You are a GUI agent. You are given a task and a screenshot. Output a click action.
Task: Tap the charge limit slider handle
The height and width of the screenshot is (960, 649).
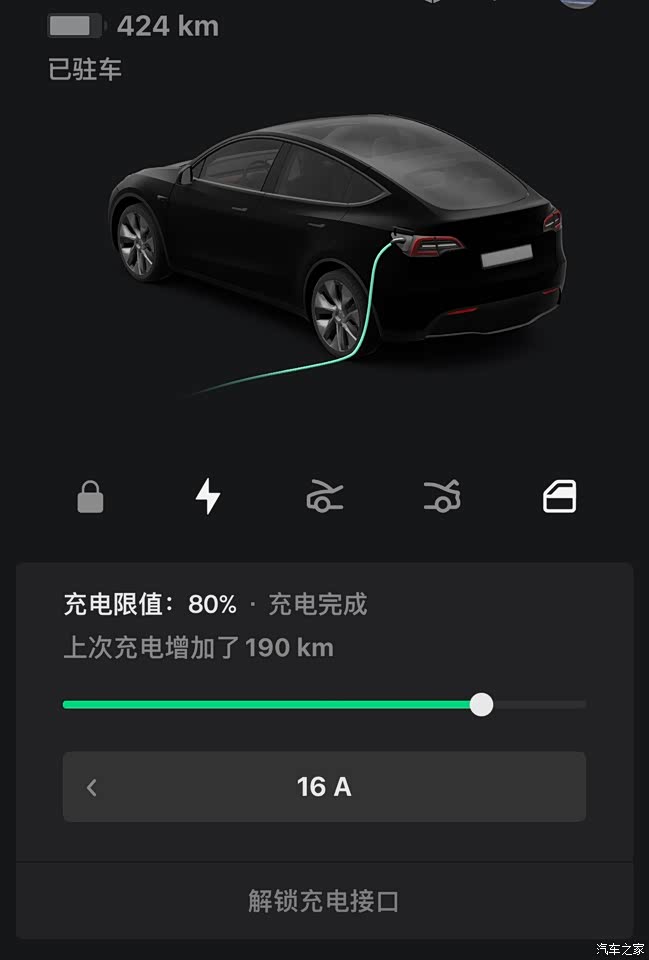coord(481,704)
